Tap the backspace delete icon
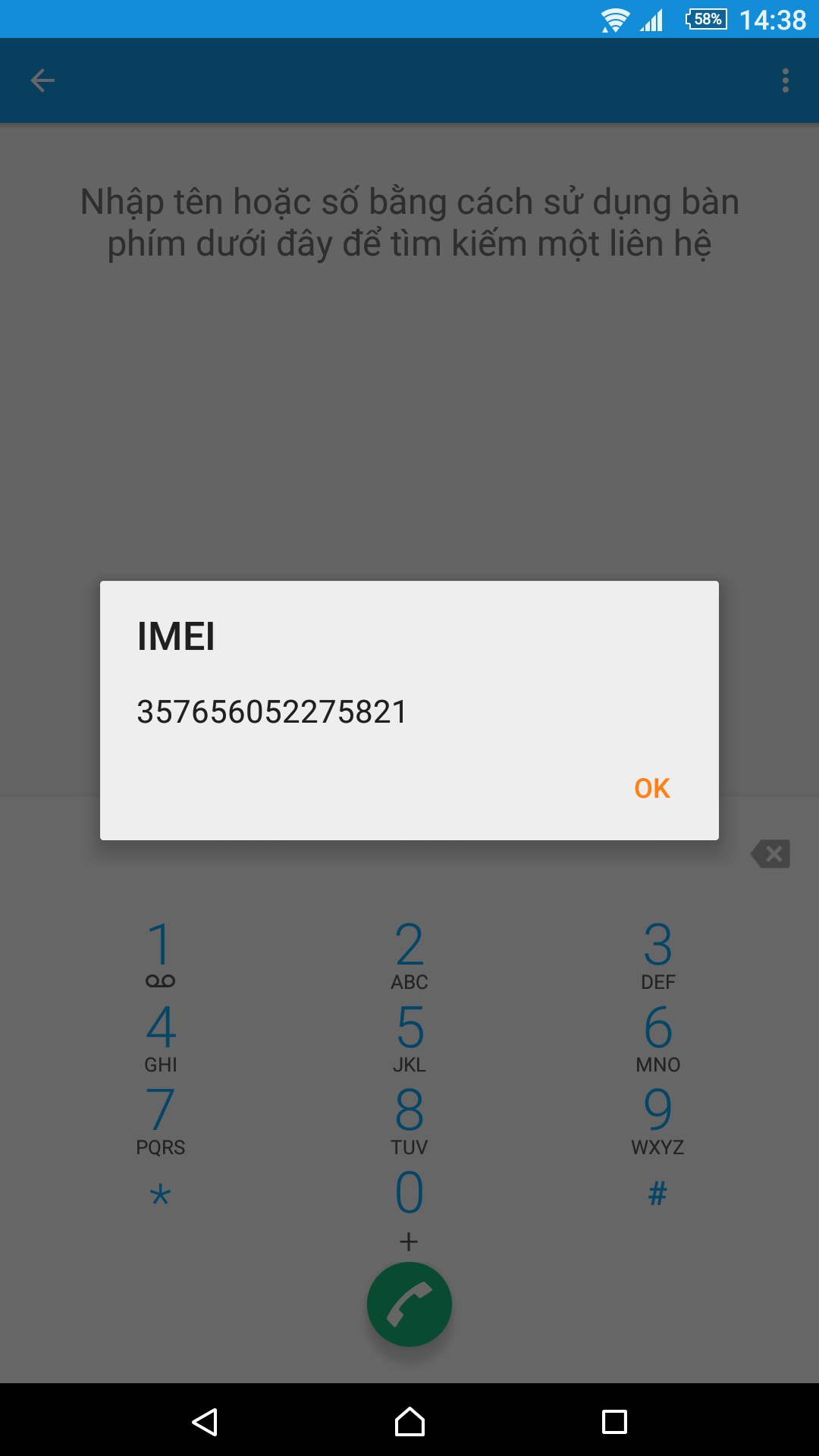 coord(770,854)
